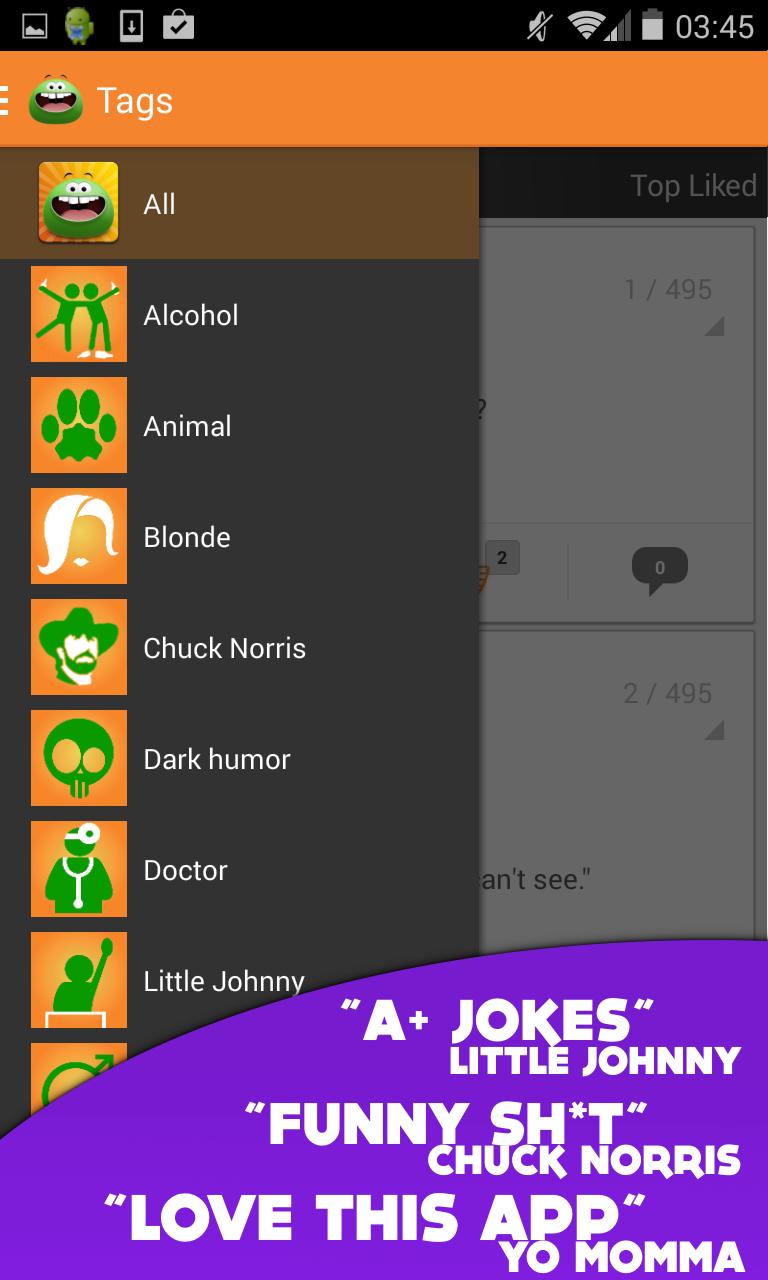Select the Chuck Norris tag
This screenshot has width=768, height=1280.
pos(238,648)
